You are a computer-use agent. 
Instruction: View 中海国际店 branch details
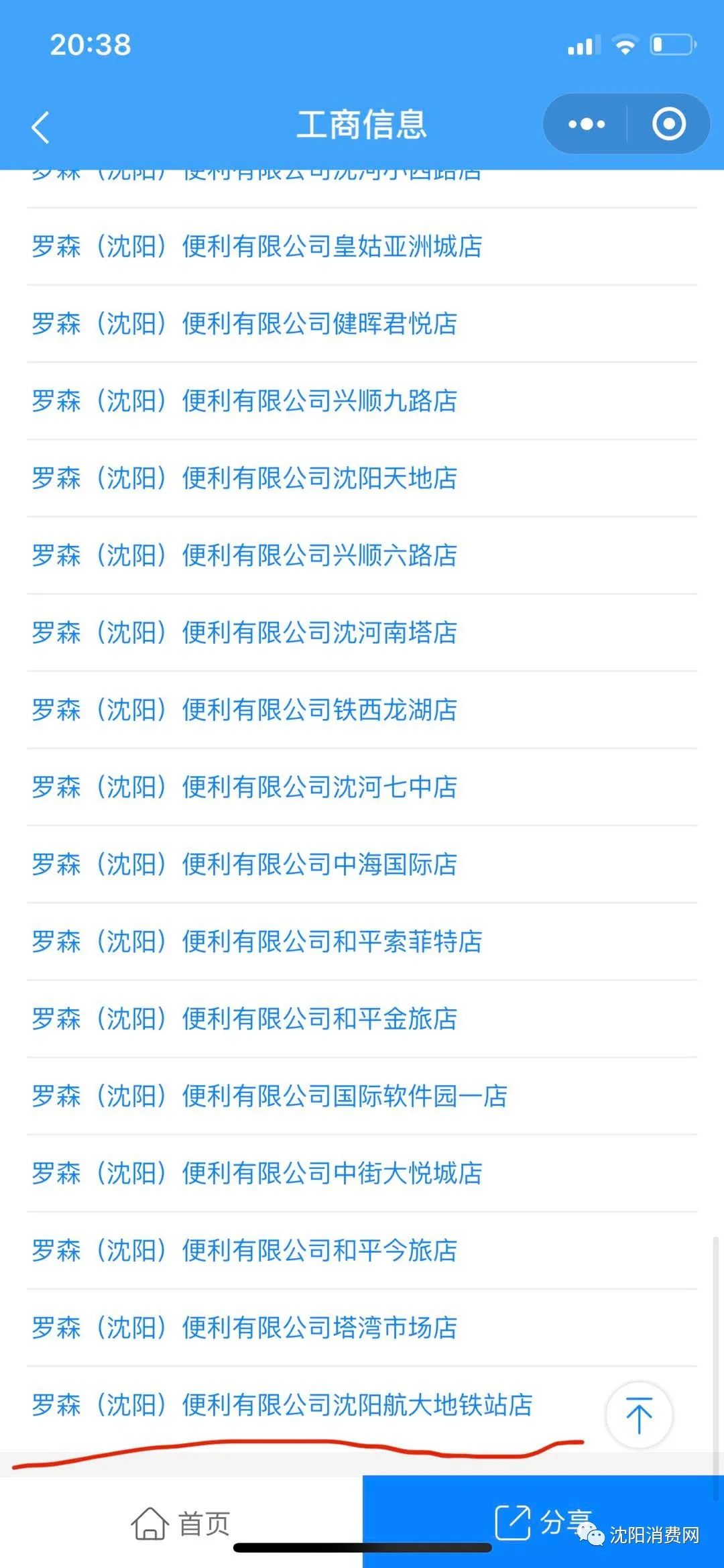coord(245,864)
